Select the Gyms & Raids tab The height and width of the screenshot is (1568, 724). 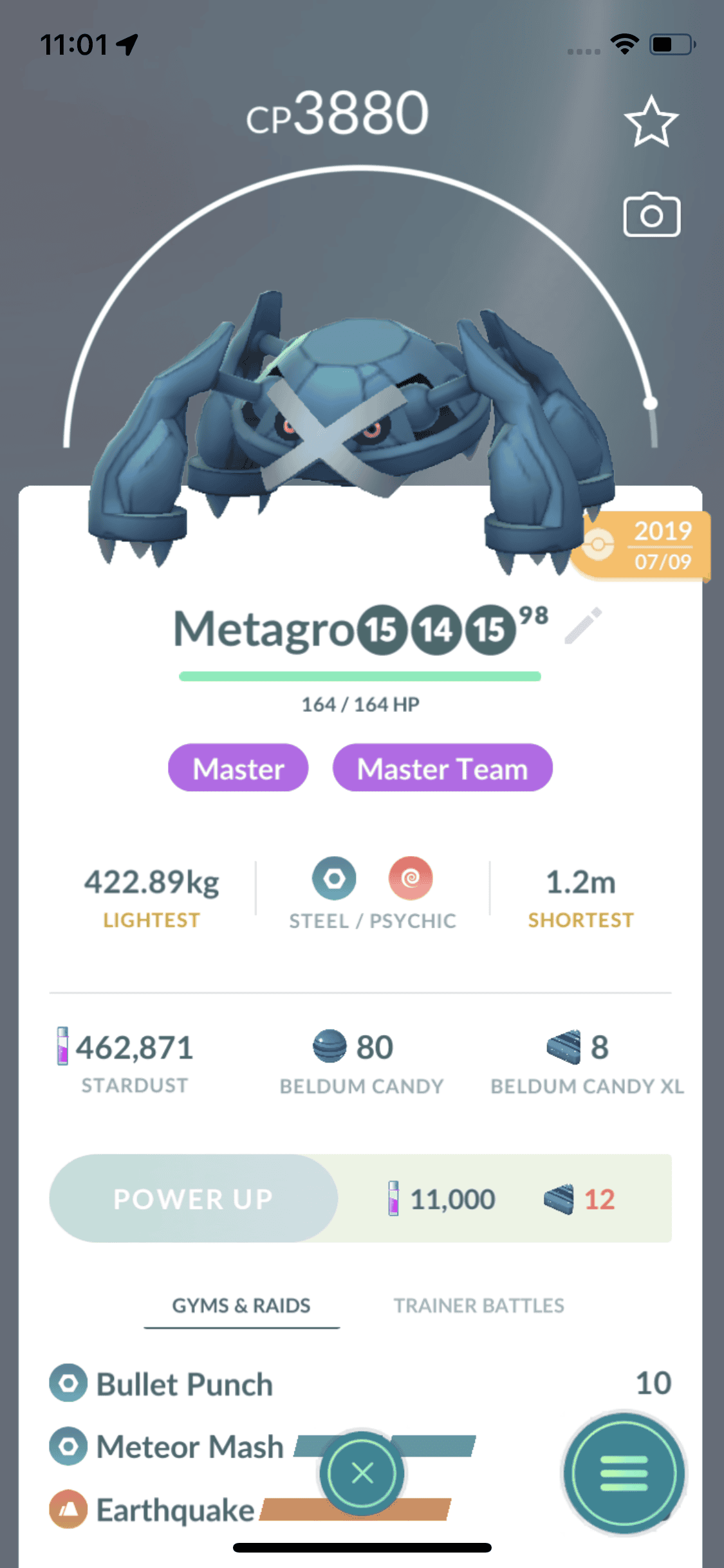tap(241, 1305)
